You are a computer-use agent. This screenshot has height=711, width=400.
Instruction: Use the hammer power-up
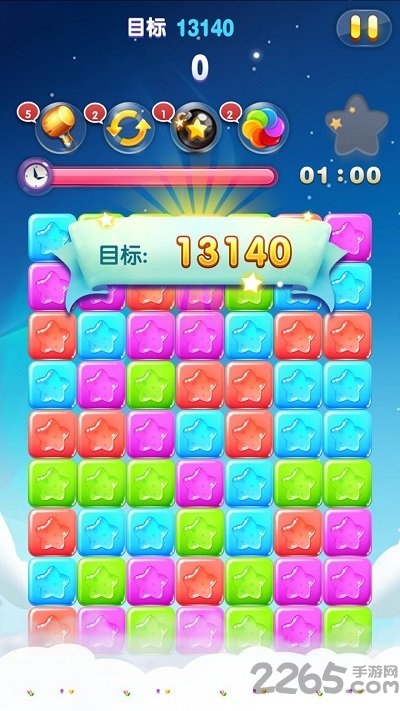pyautogui.click(x=60, y=127)
